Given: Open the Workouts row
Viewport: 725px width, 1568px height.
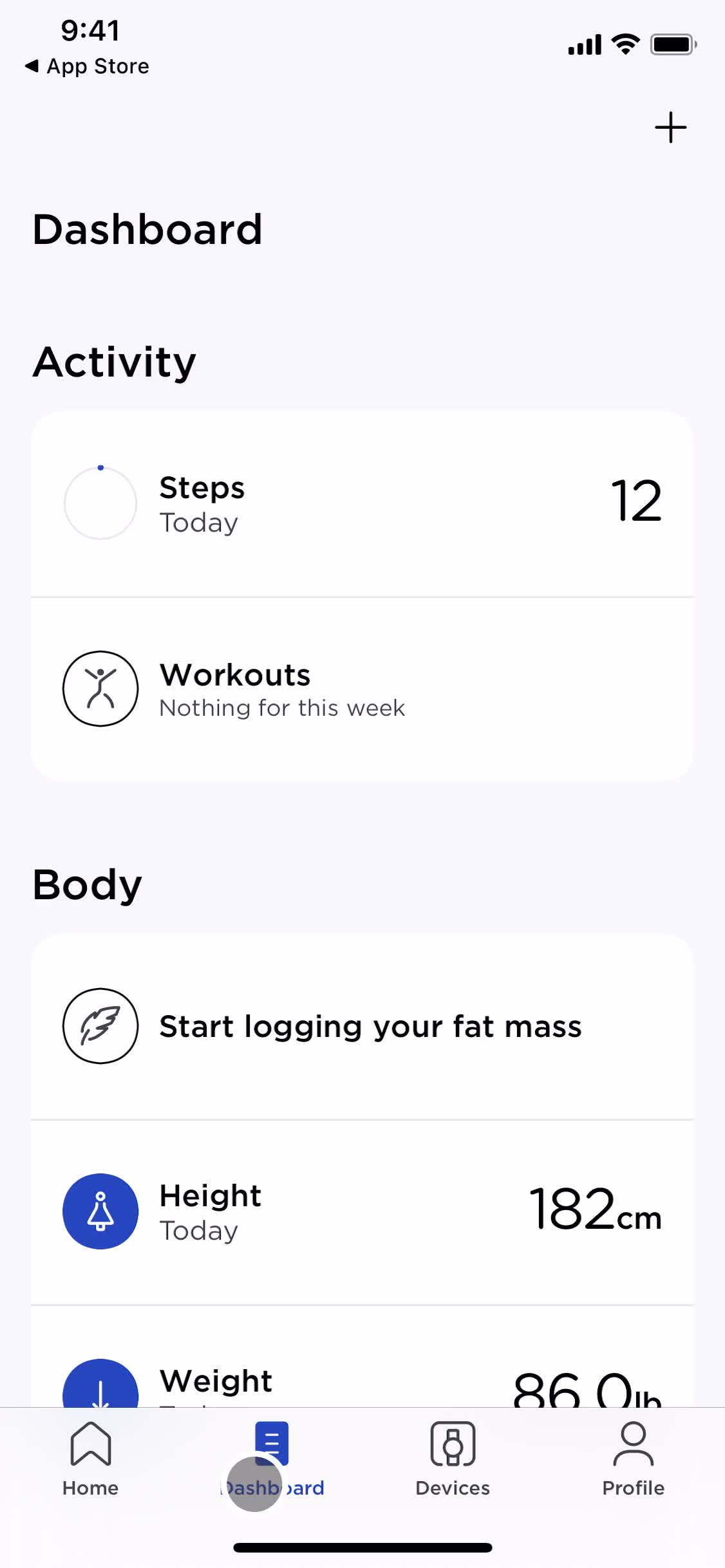Looking at the screenshot, I should [x=362, y=689].
